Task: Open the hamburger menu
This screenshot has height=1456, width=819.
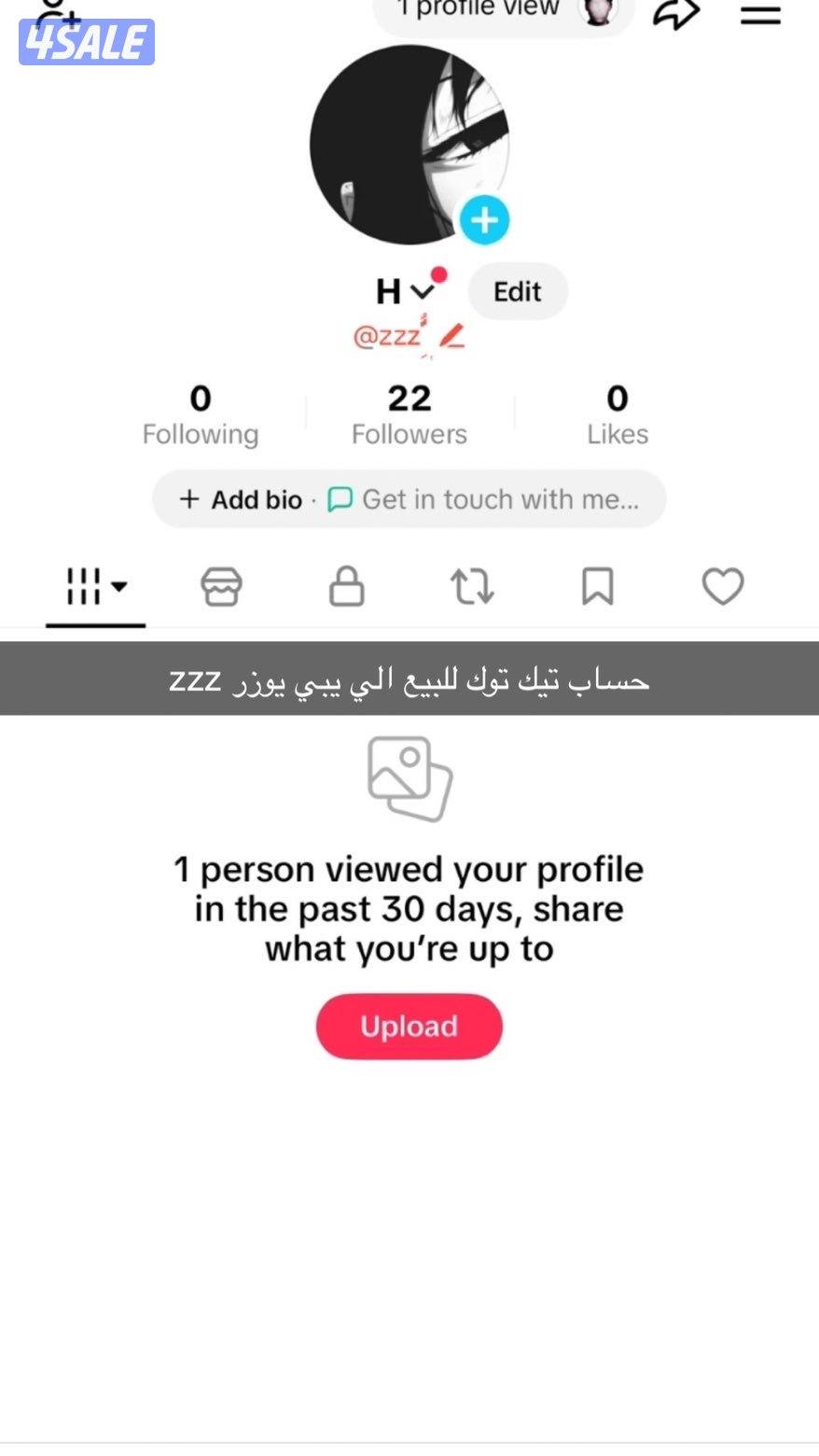Action: [760, 12]
